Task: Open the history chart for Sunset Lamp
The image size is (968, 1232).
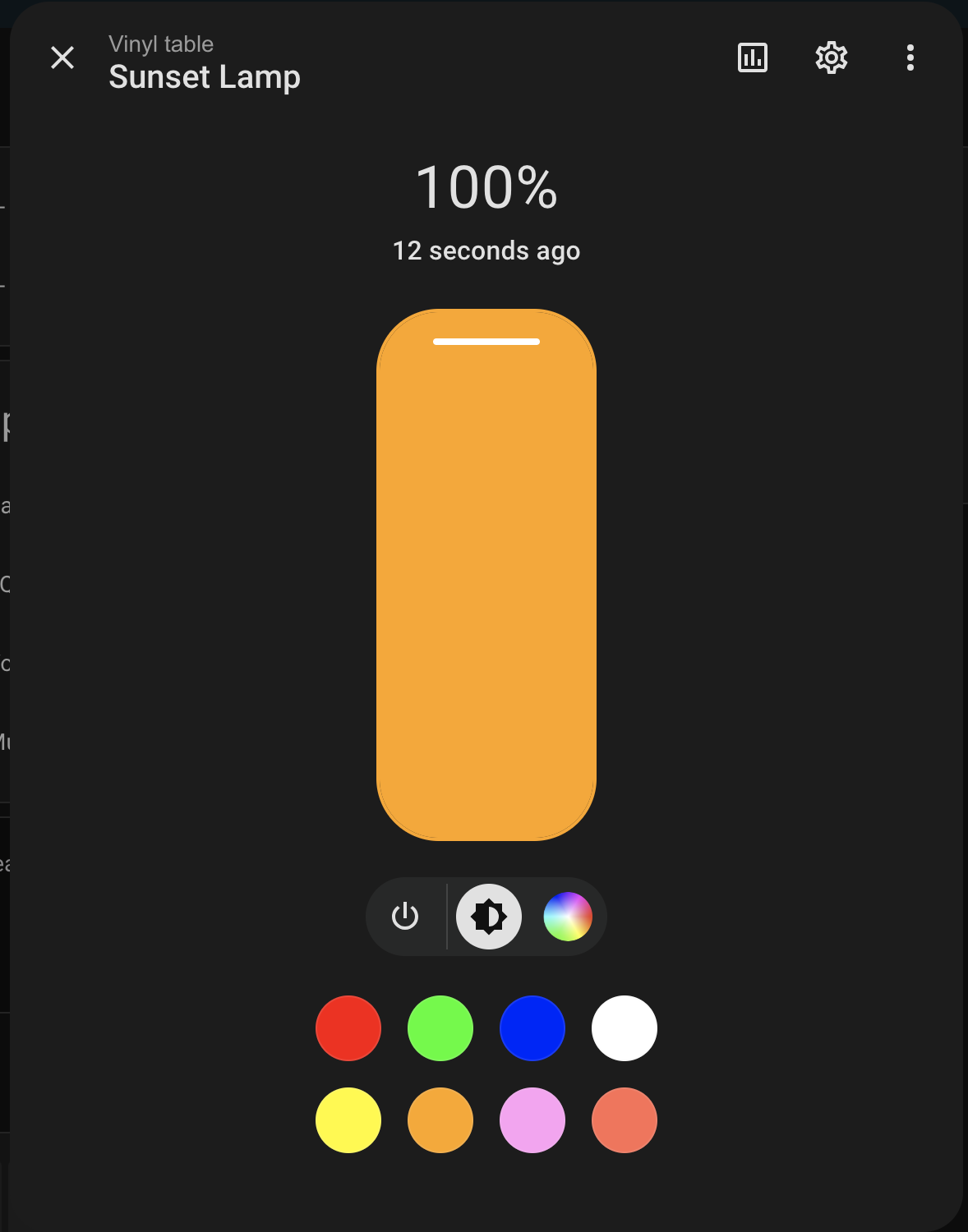Action: (752, 57)
